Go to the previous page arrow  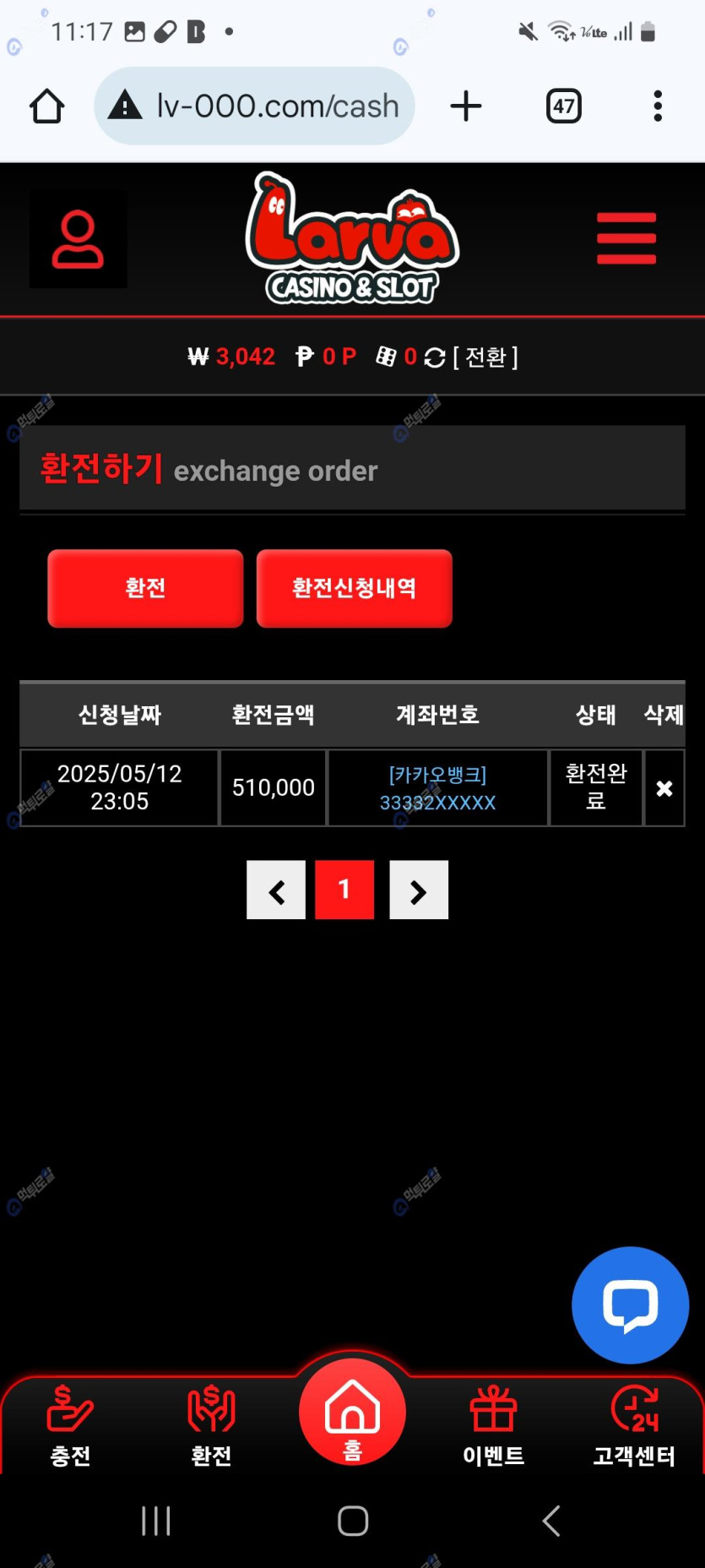pos(276,890)
